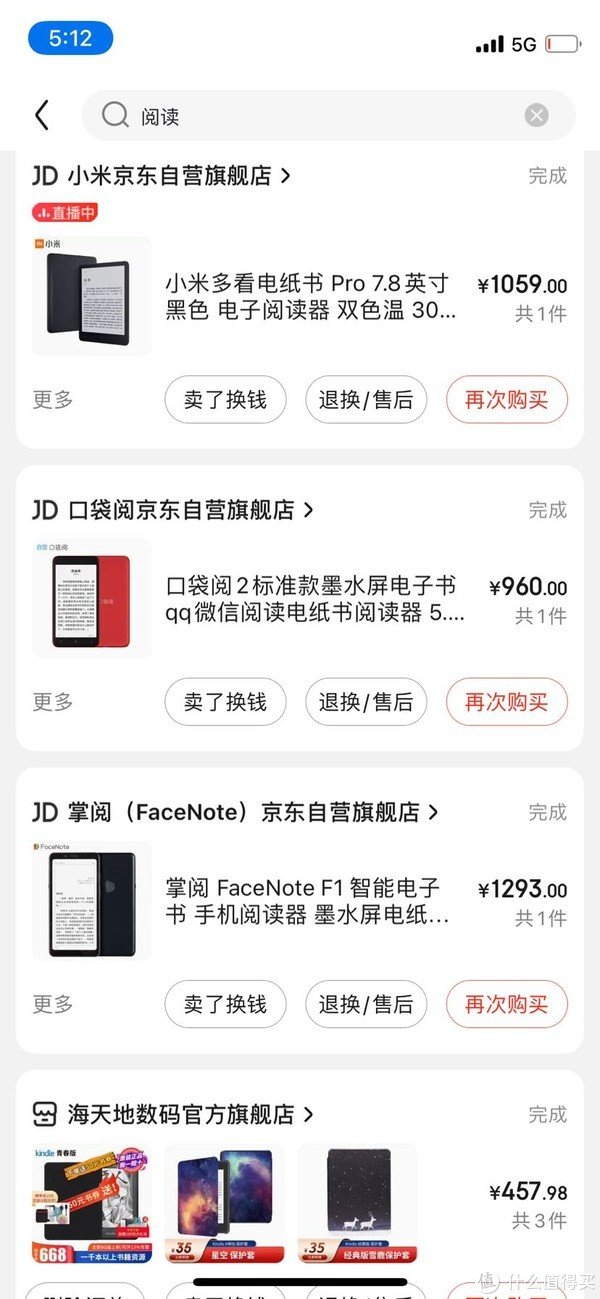Viewport: 600px width, 1299px height.
Task: Tap 卖了换钱 for the 口袋阅2 order
Action: [x=225, y=702]
